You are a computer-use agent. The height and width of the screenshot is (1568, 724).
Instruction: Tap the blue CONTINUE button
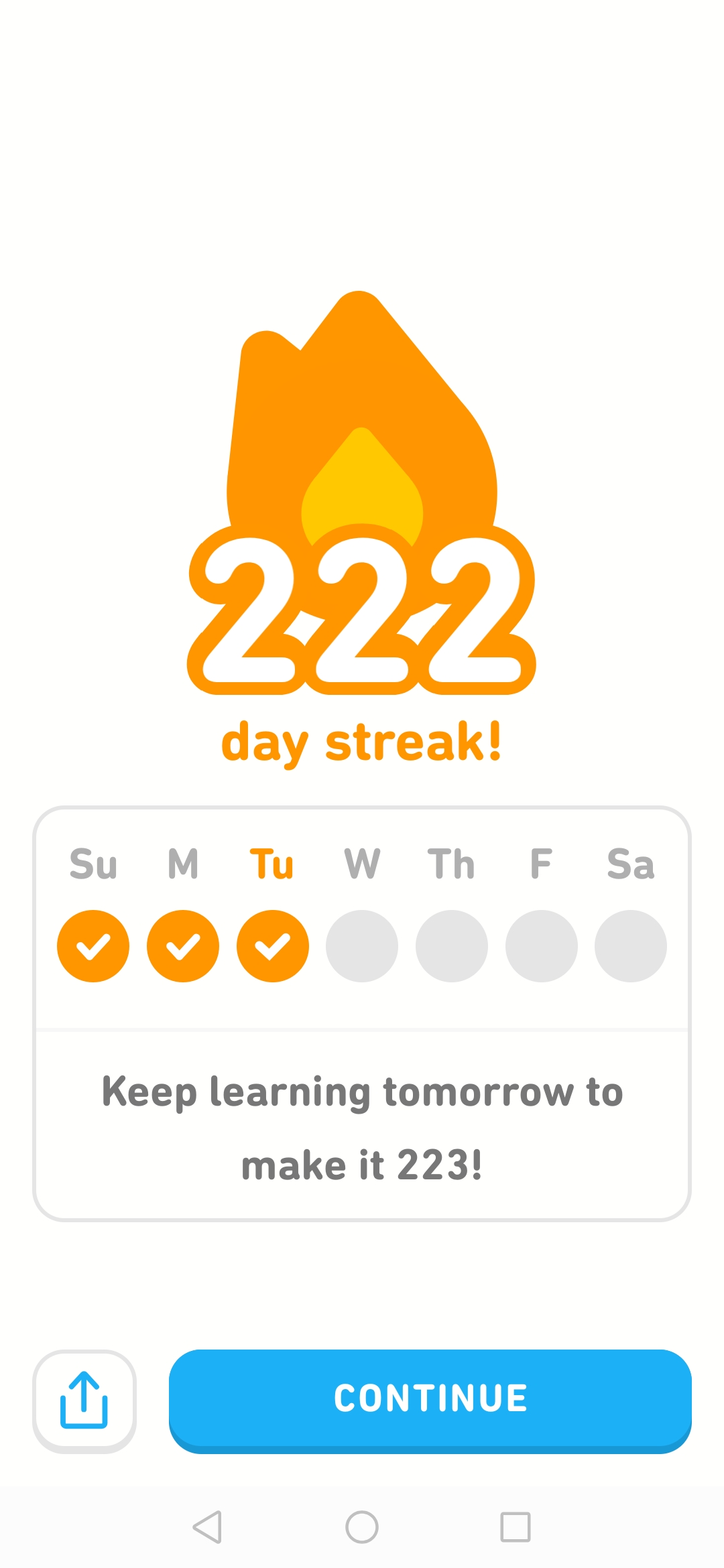pos(430,1400)
